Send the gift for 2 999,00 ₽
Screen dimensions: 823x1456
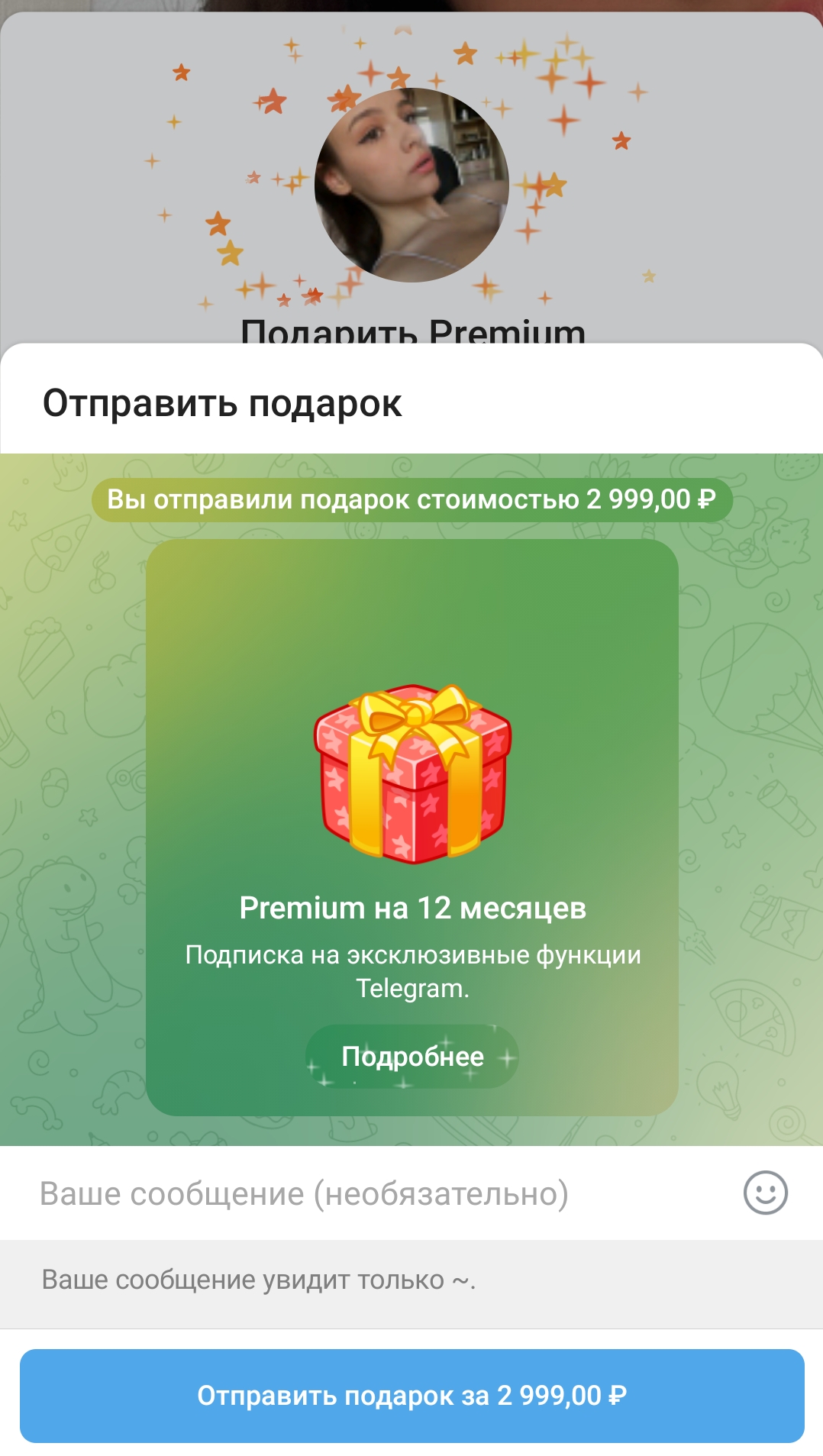(x=412, y=1396)
